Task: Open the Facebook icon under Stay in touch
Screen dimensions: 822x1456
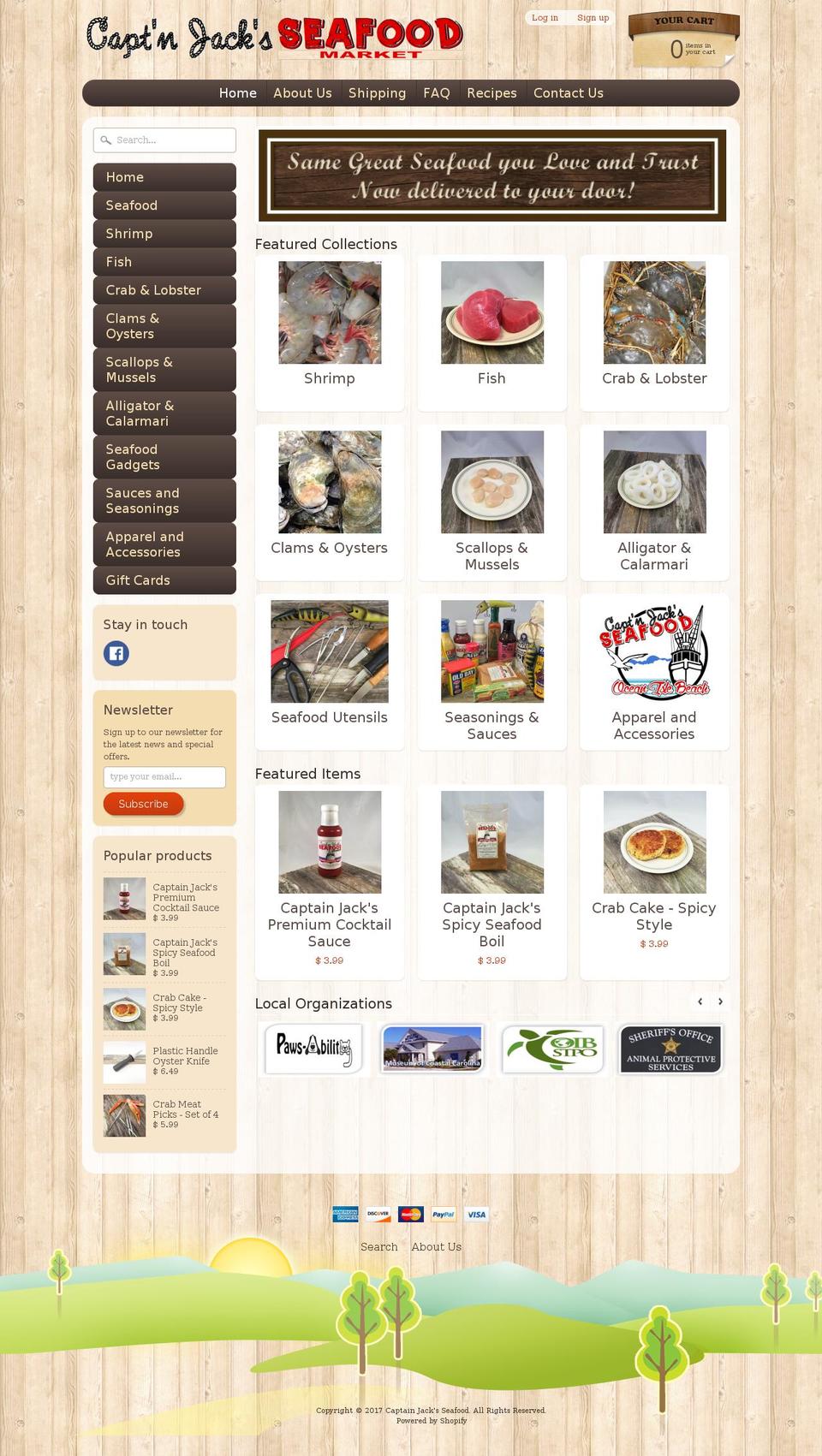Action: 116,653
